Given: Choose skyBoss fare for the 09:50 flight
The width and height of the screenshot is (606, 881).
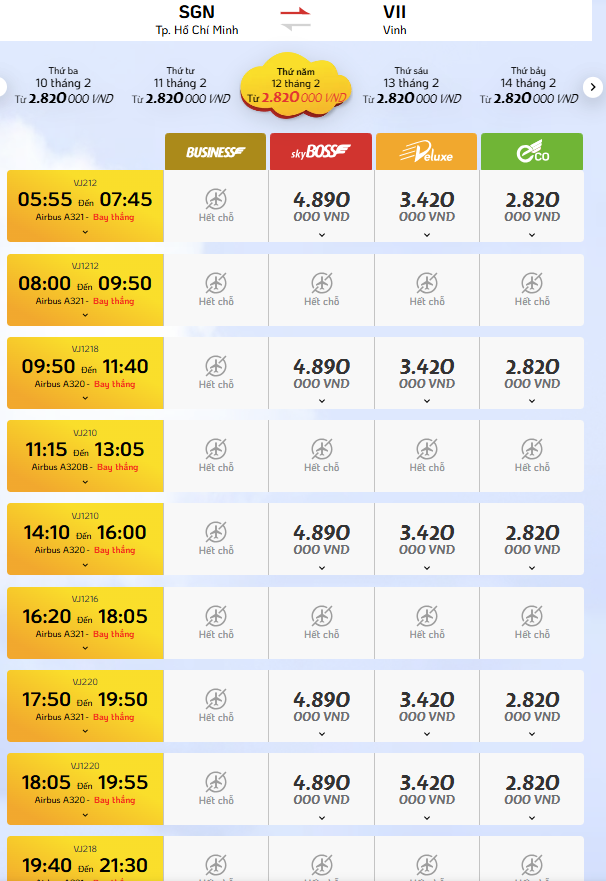Looking at the screenshot, I should click(321, 373).
